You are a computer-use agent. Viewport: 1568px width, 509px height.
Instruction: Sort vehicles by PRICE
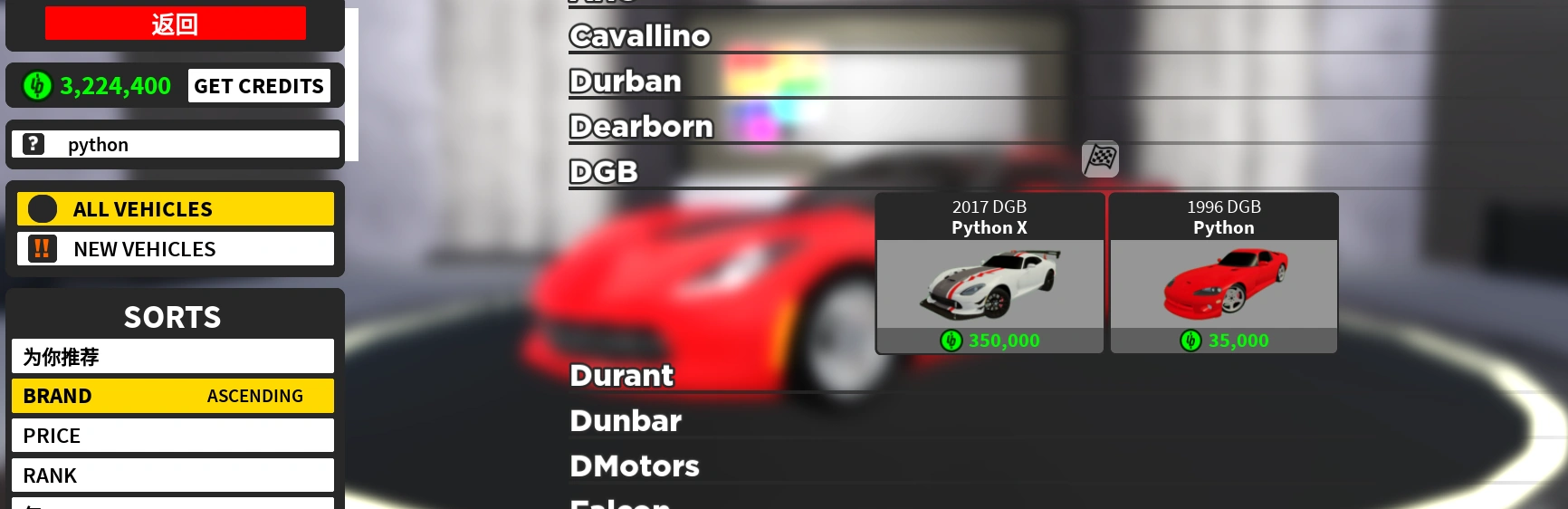pyautogui.click(x=172, y=436)
